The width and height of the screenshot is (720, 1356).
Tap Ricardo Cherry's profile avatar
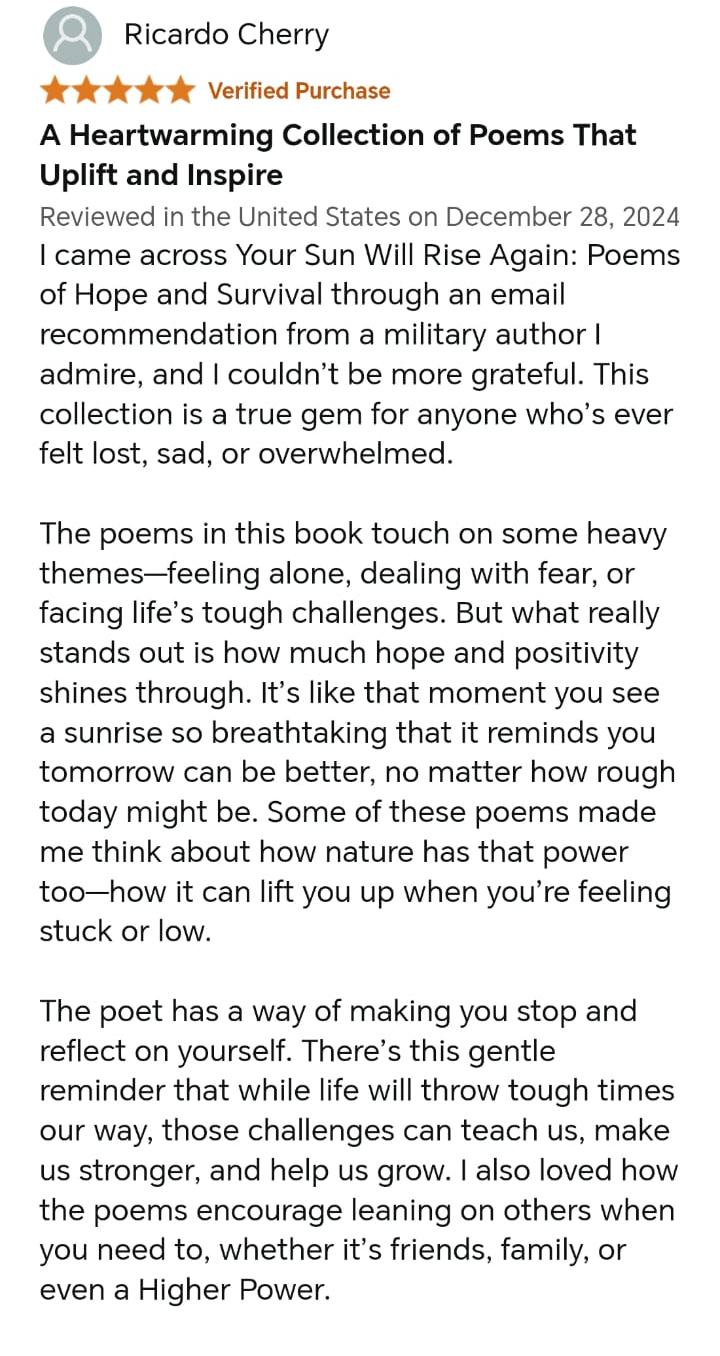72,36
